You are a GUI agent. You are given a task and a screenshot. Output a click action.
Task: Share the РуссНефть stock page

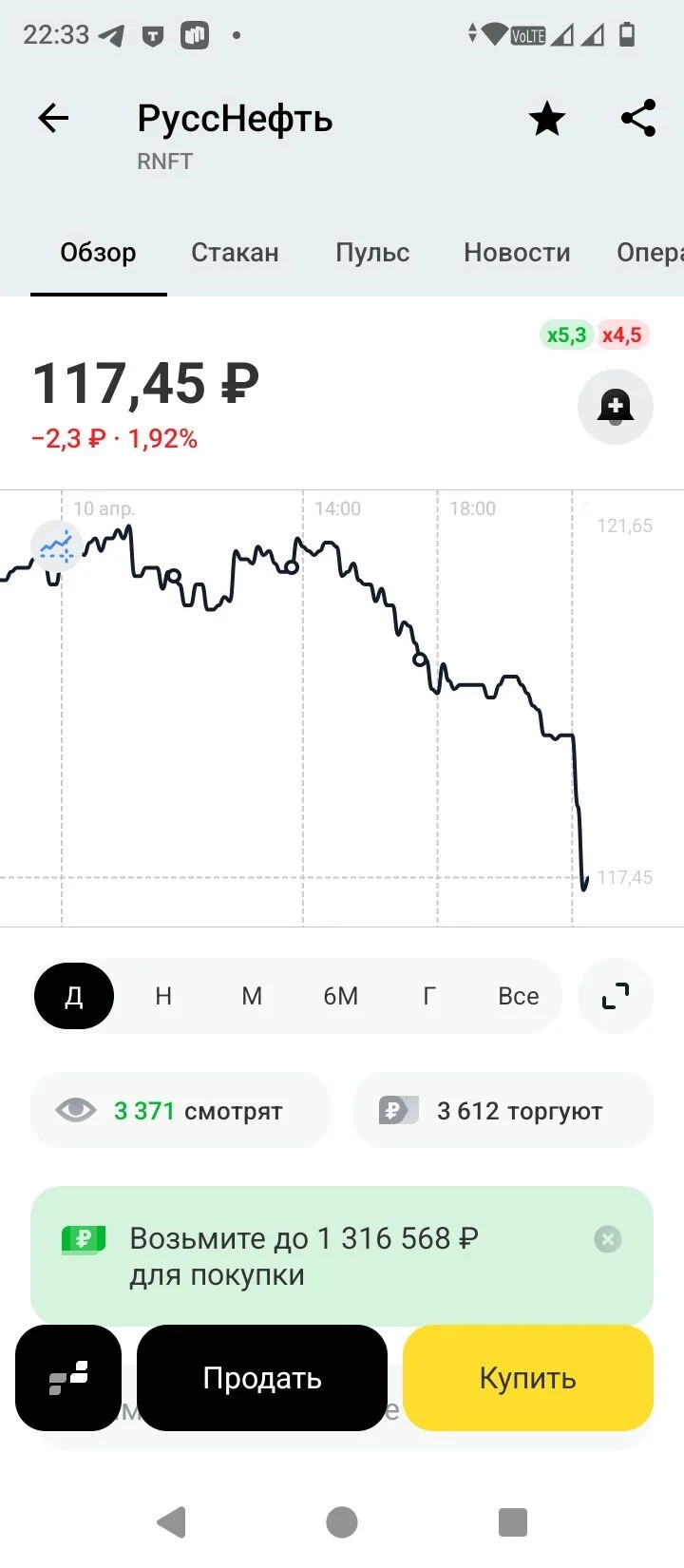[638, 119]
